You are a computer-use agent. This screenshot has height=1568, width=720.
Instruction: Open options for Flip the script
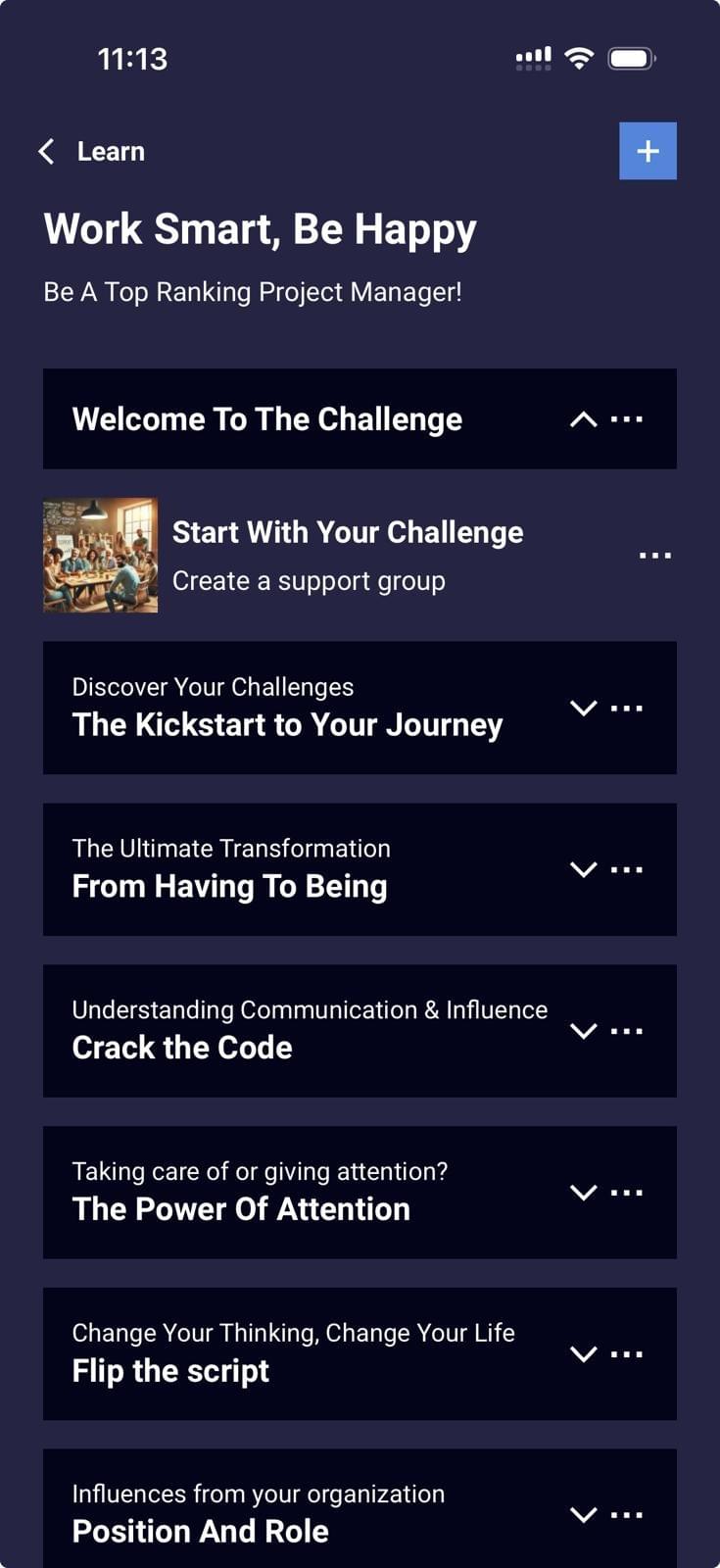pos(627,1354)
